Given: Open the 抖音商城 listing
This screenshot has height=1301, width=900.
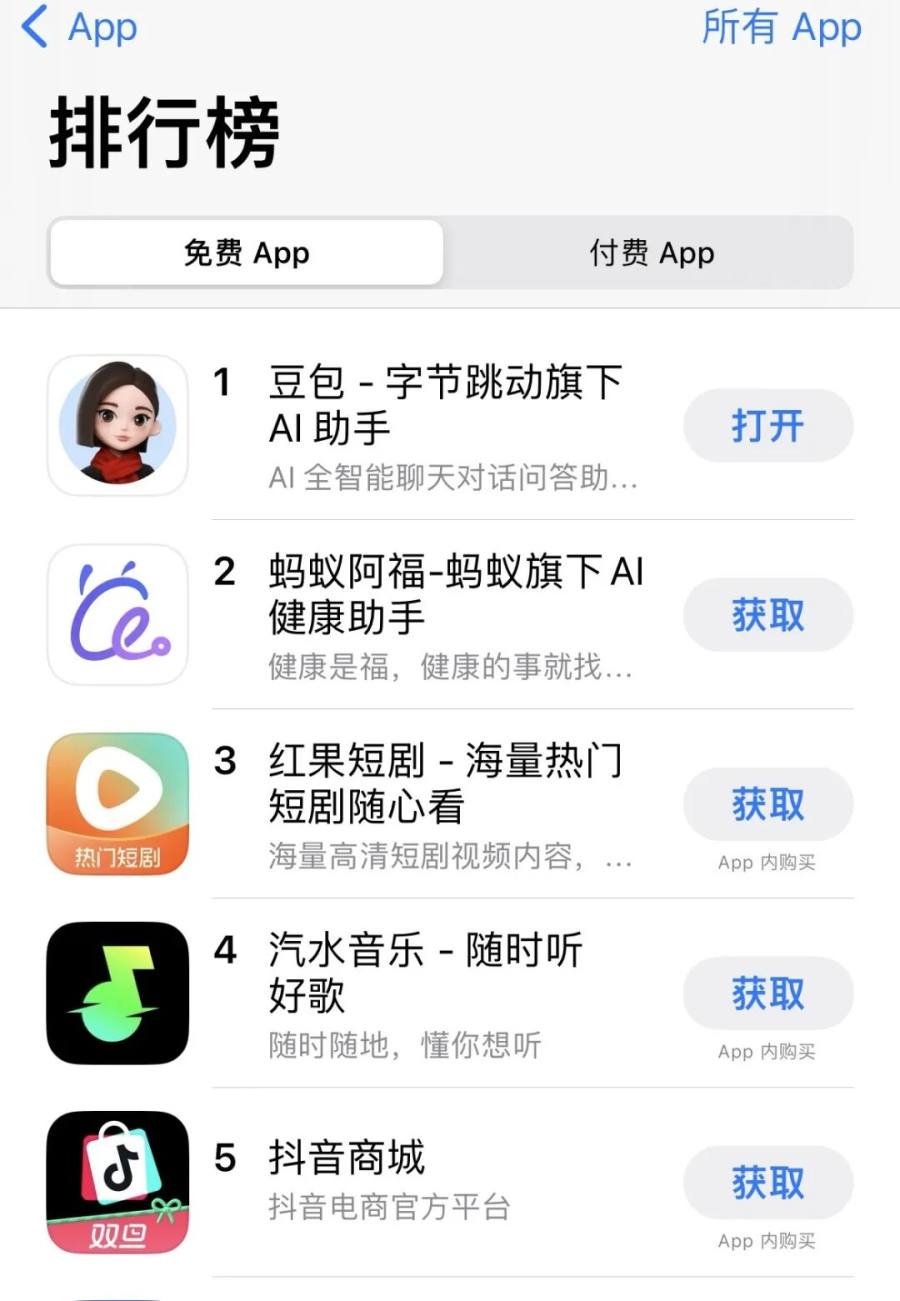Looking at the screenshot, I should [x=347, y=1160].
